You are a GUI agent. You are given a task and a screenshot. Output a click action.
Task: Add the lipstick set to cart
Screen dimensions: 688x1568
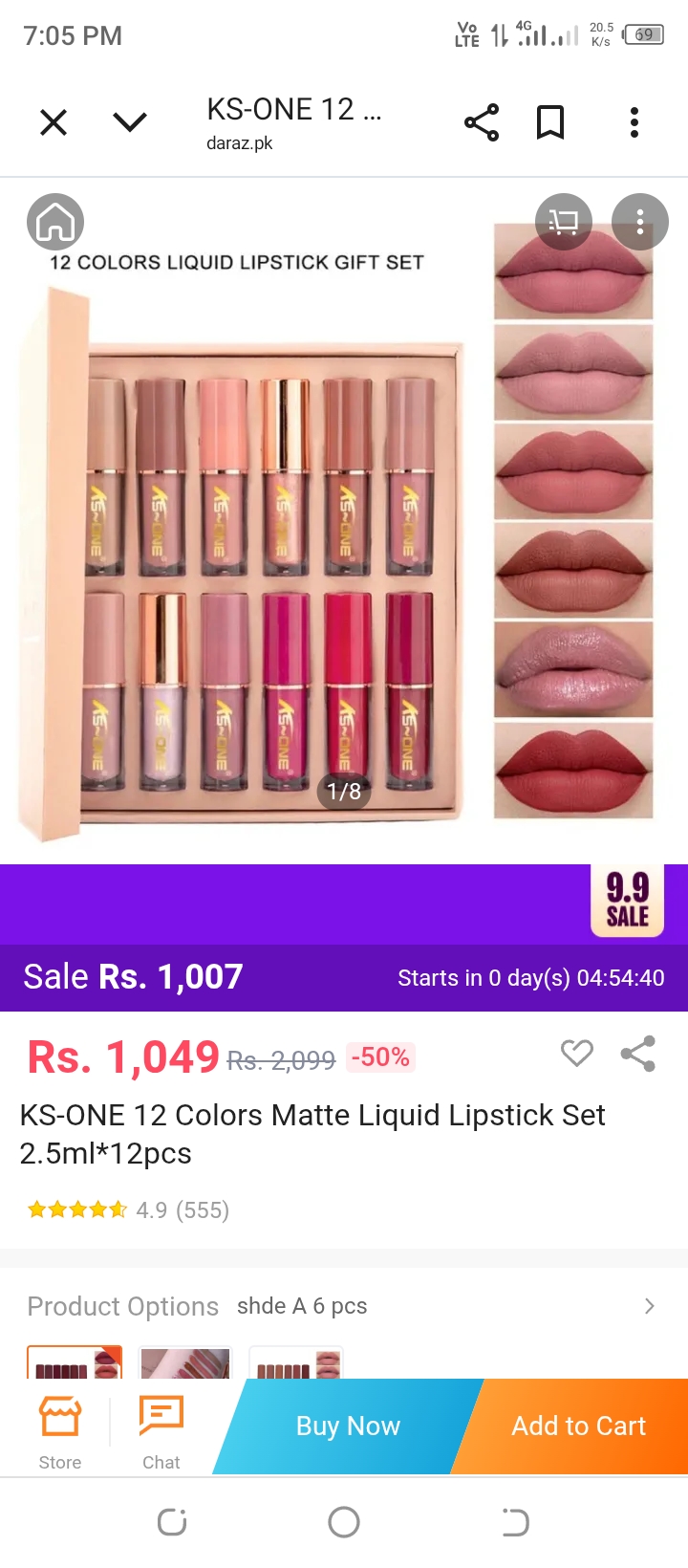pos(578,1426)
